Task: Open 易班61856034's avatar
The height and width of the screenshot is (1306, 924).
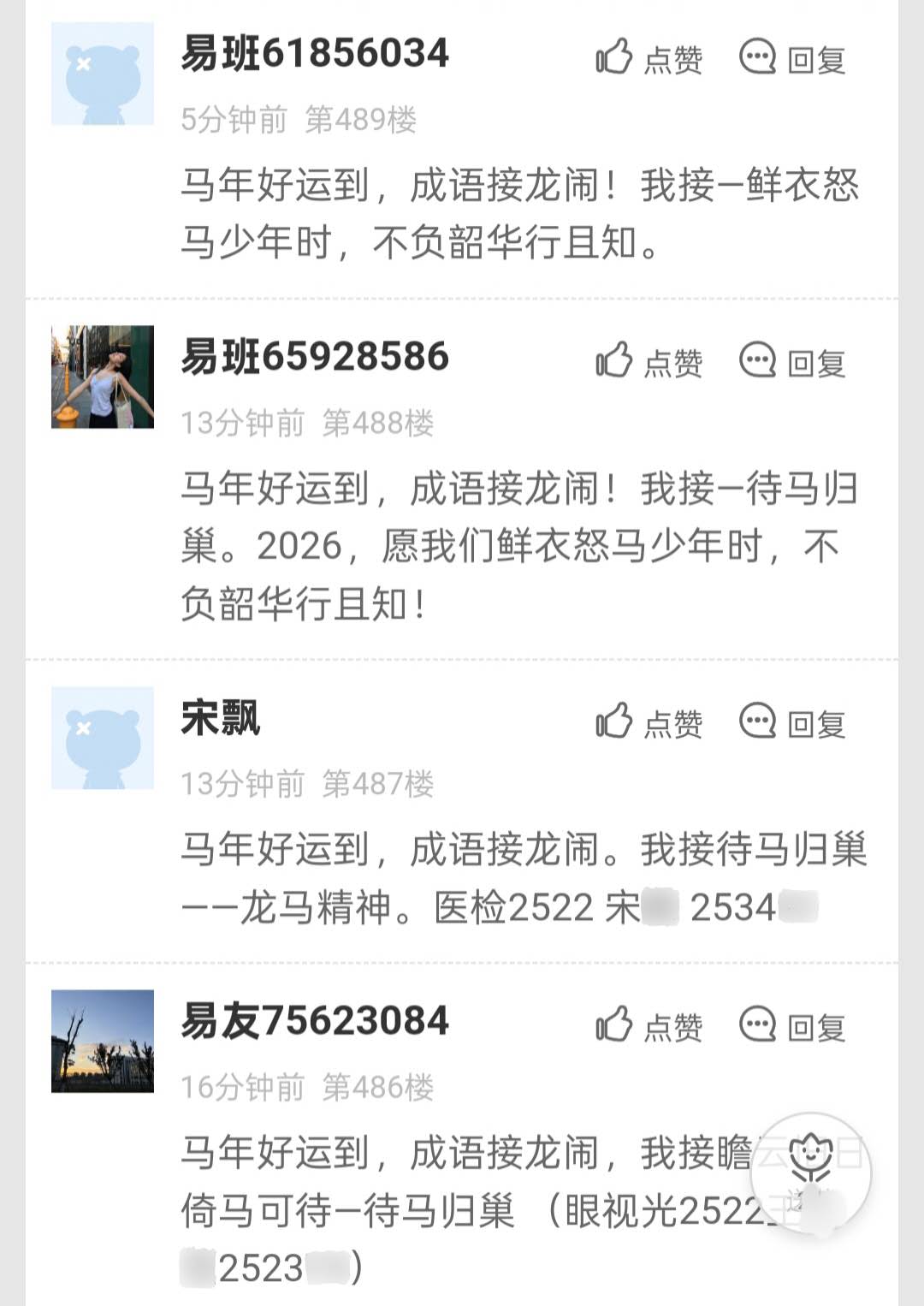Action: click(103, 74)
